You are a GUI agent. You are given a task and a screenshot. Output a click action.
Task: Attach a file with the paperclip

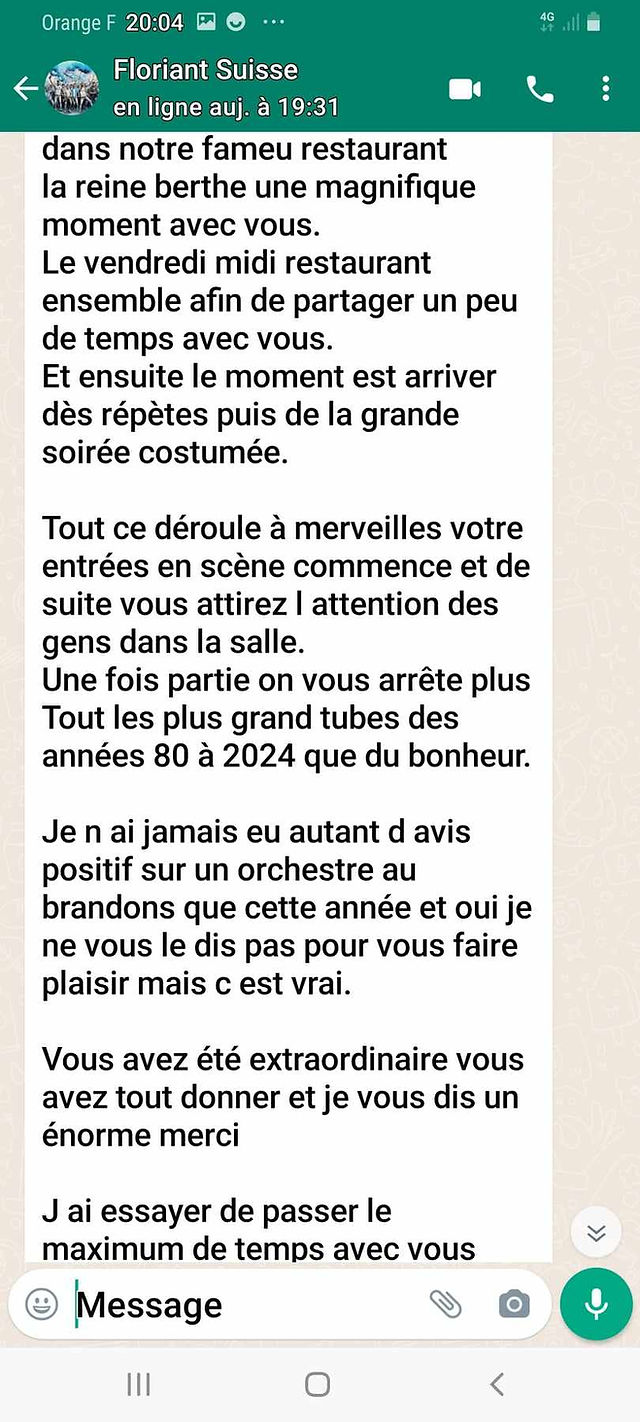(445, 1303)
